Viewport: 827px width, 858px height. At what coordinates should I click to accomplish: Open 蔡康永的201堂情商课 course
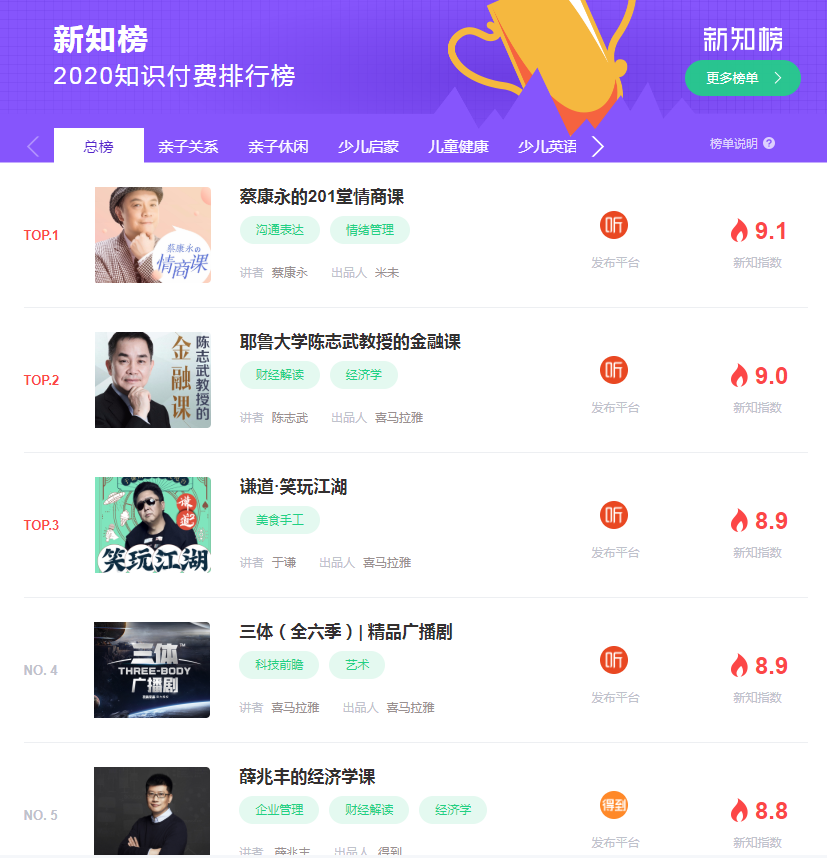tap(321, 197)
